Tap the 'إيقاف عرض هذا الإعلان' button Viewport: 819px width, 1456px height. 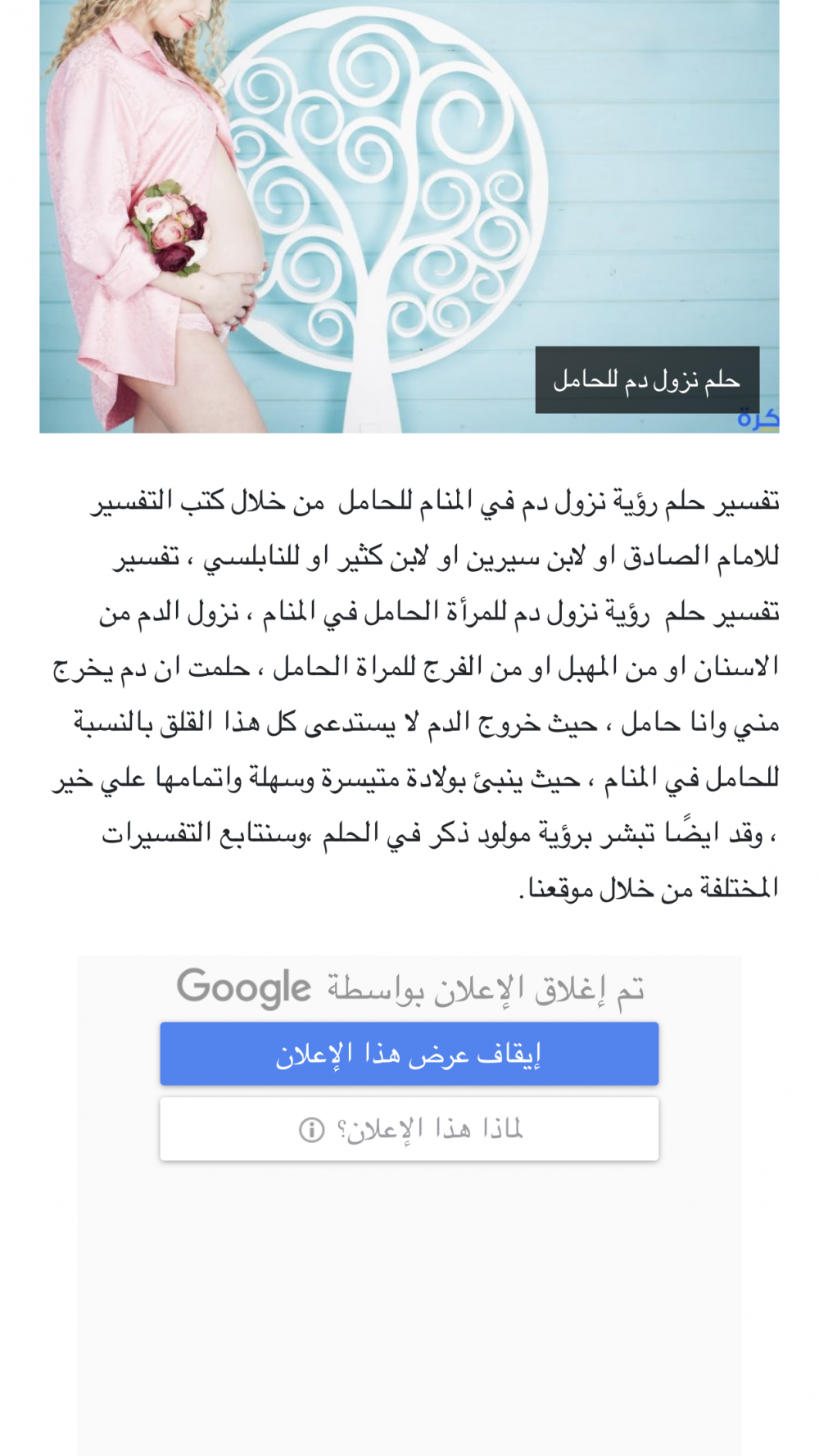coord(409,1054)
